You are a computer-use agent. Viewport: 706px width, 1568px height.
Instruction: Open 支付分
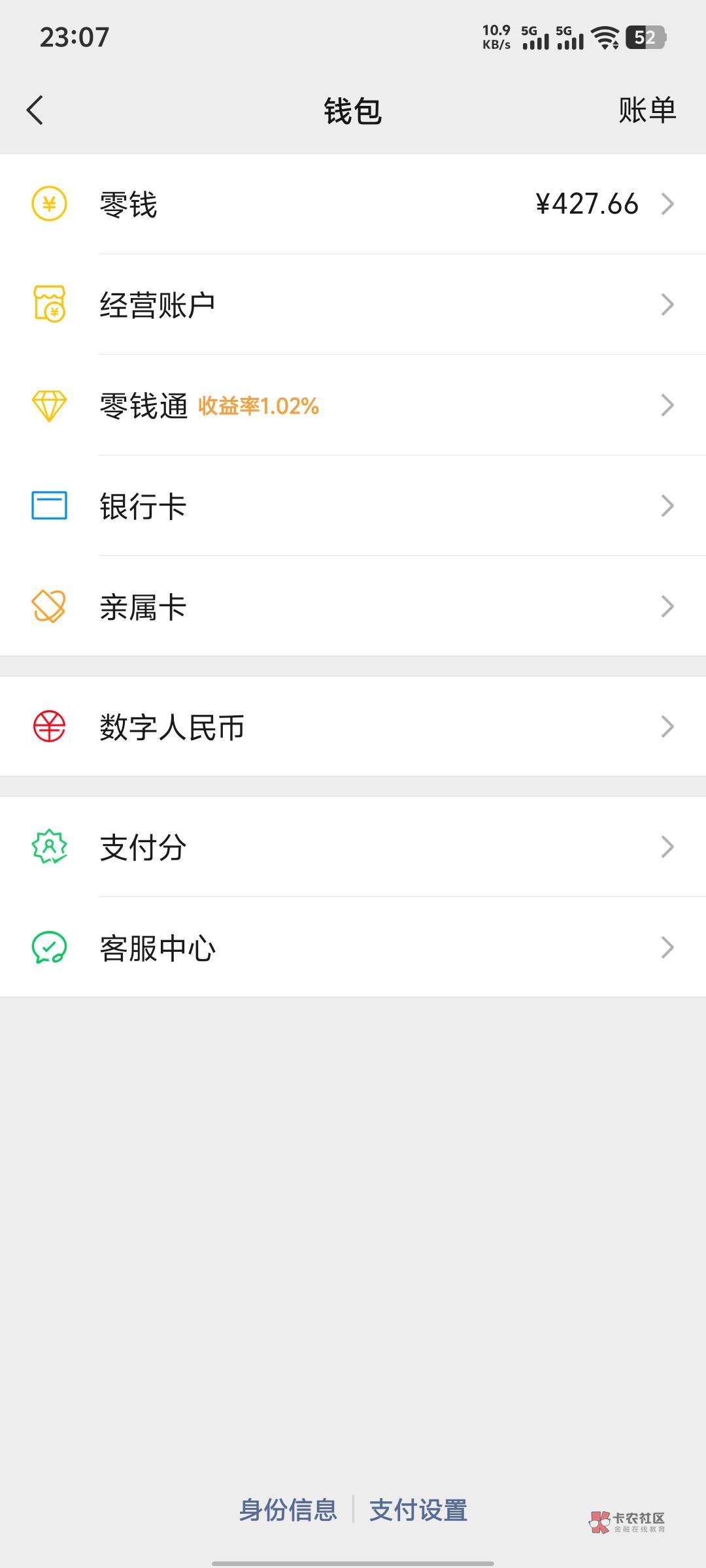click(353, 847)
